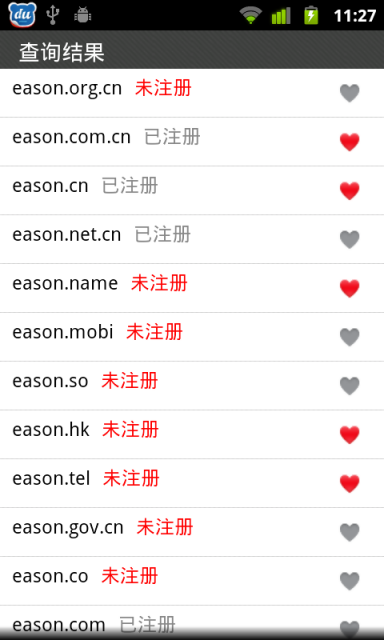Tap the heart next to eason.net.cn
Screen dimensions: 384x640
349,240
